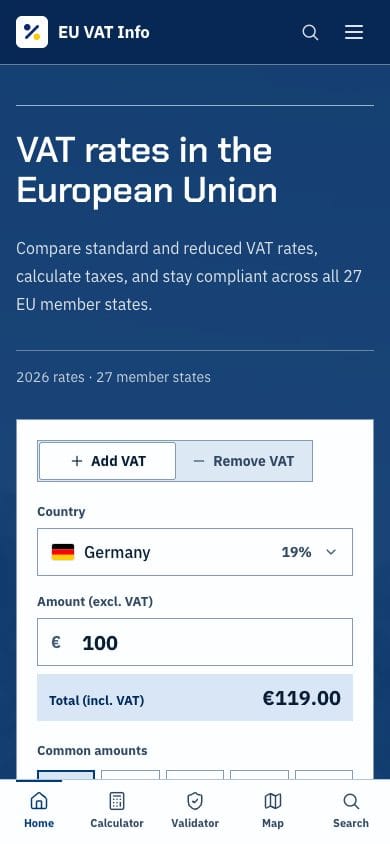Tap the amount field showing 100
This screenshot has width=390, height=844.
[195, 642]
